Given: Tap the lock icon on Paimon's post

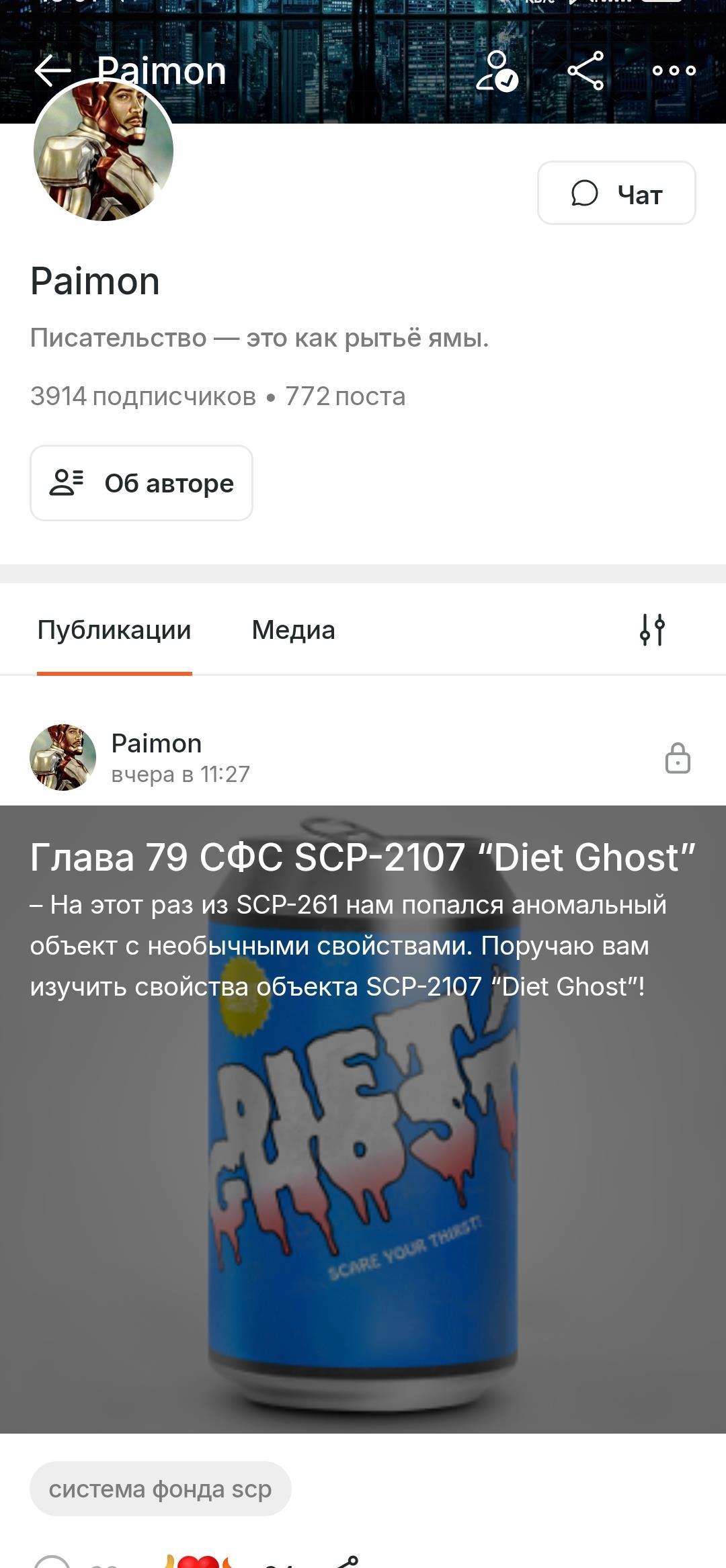Looking at the screenshot, I should click(677, 759).
